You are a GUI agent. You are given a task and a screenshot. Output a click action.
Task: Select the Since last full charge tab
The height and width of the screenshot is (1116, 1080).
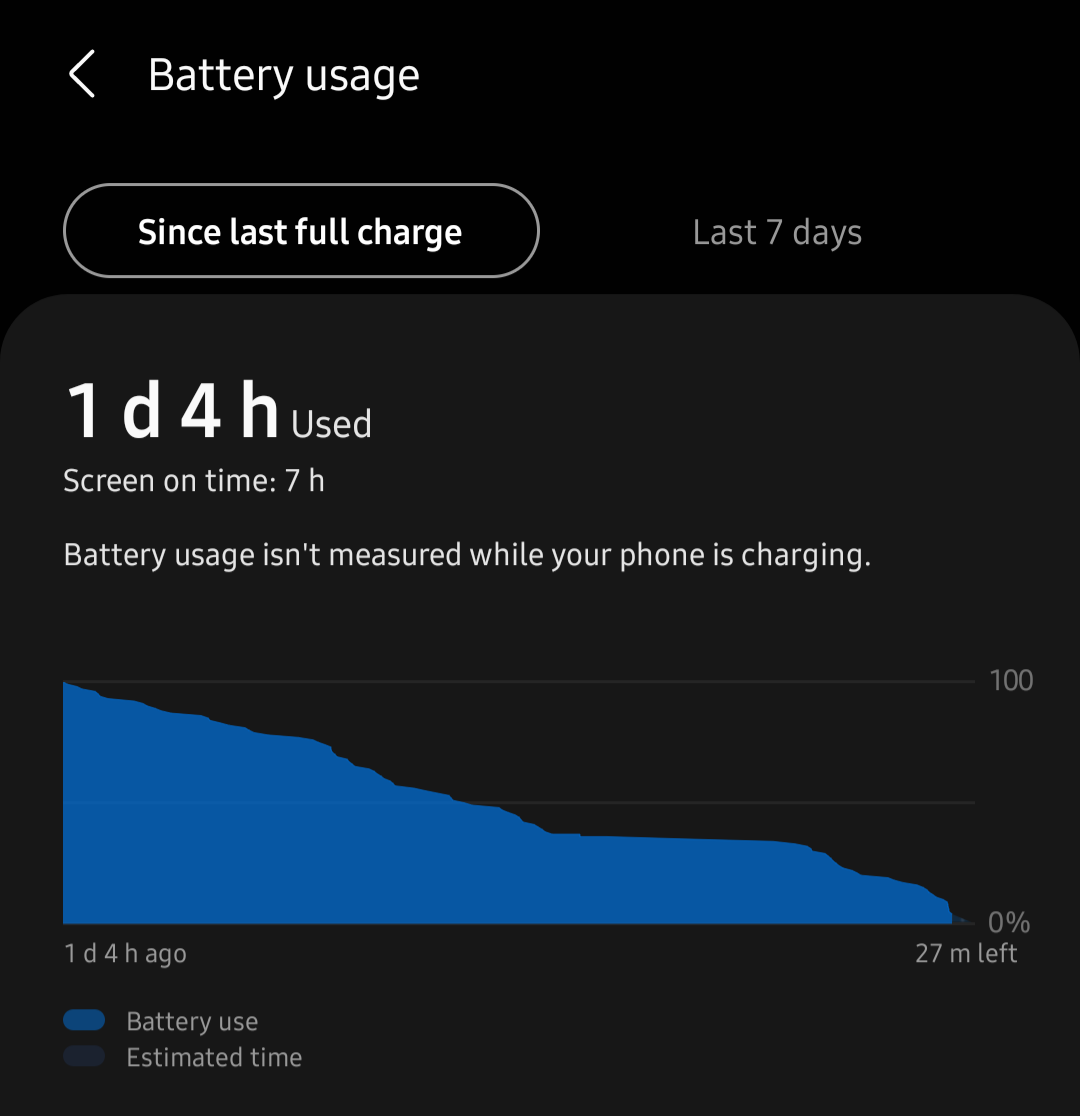pyautogui.click(x=301, y=231)
